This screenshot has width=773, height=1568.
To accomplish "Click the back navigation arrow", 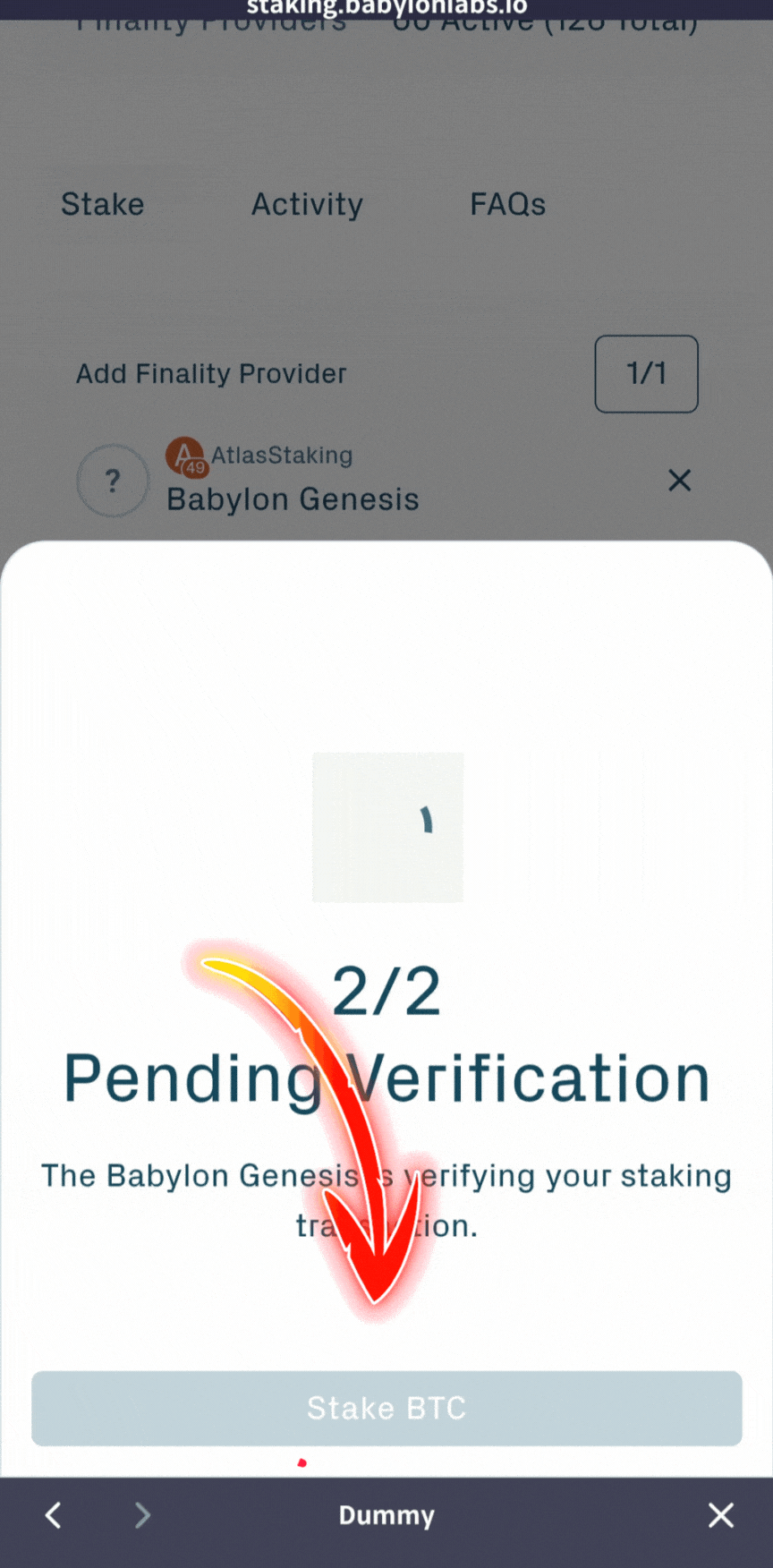I will click(x=52, y=1514).
